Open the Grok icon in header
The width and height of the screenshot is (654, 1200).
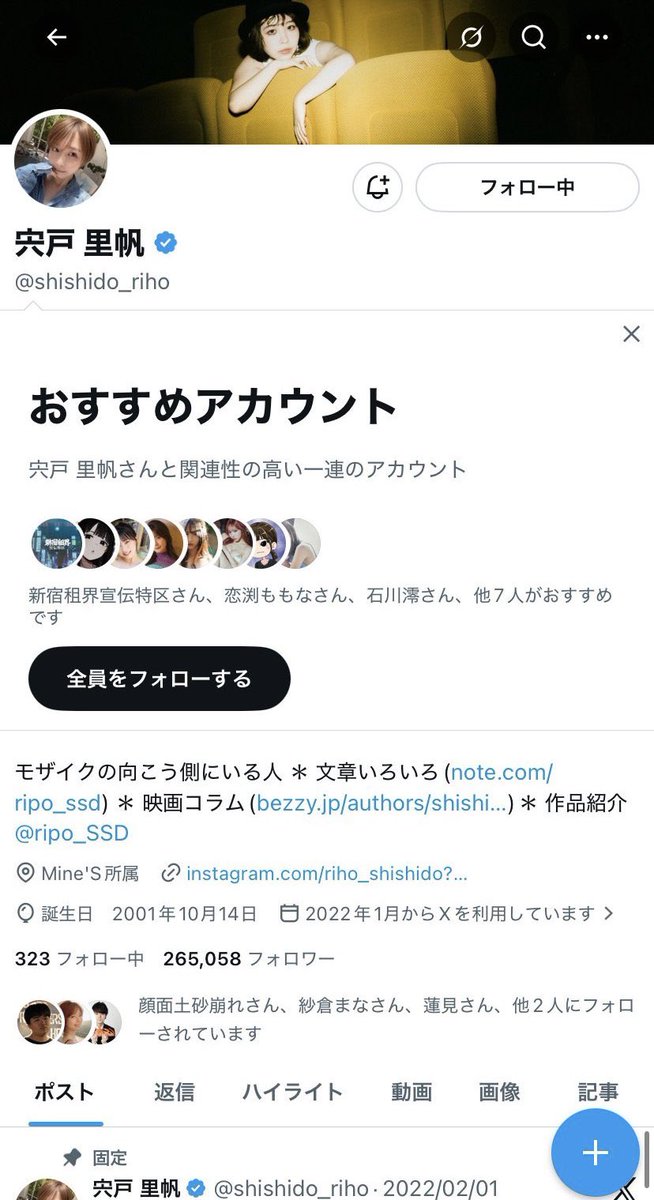tap(471, 38)
